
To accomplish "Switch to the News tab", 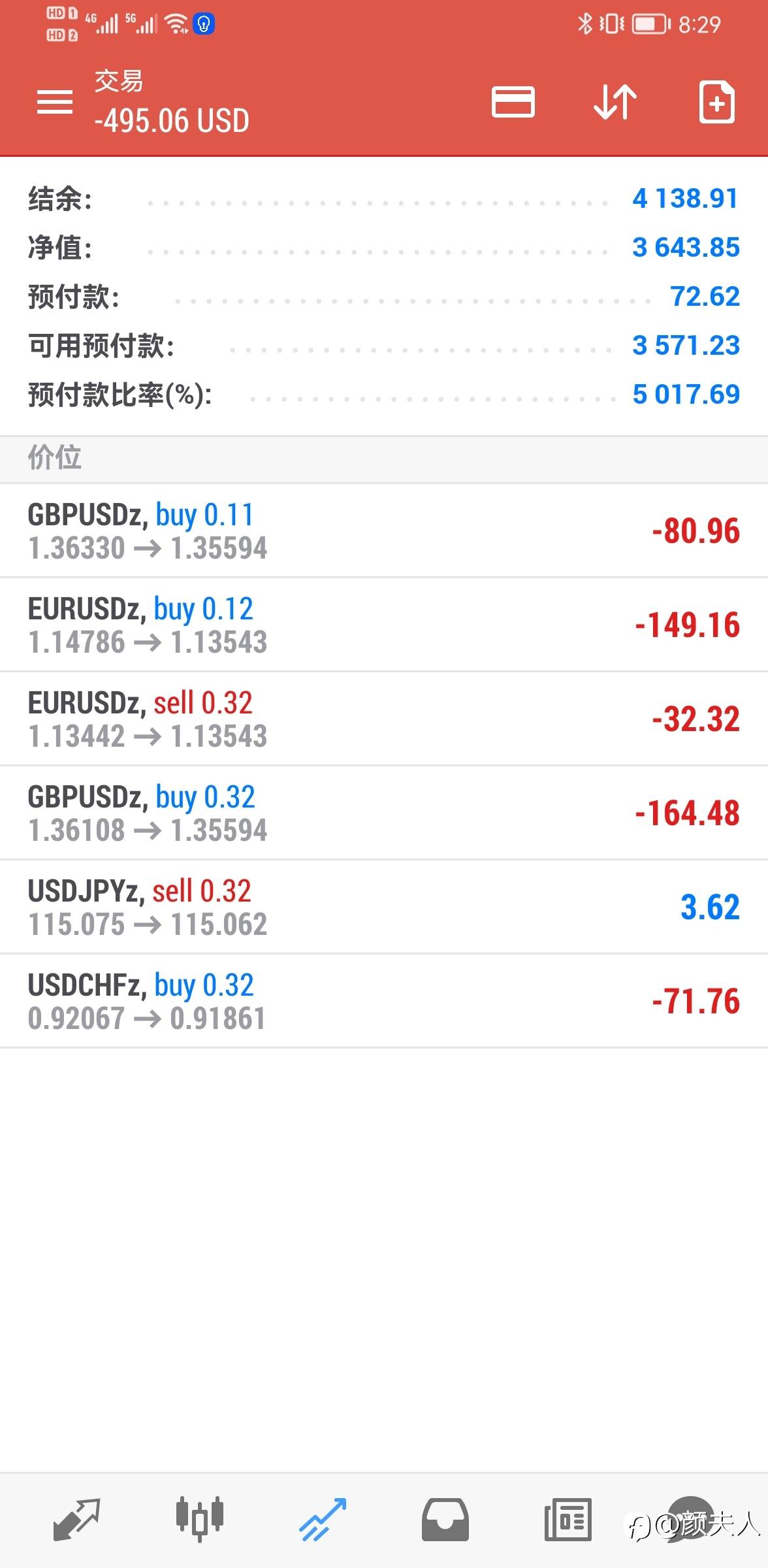I will click(568, 1519).
